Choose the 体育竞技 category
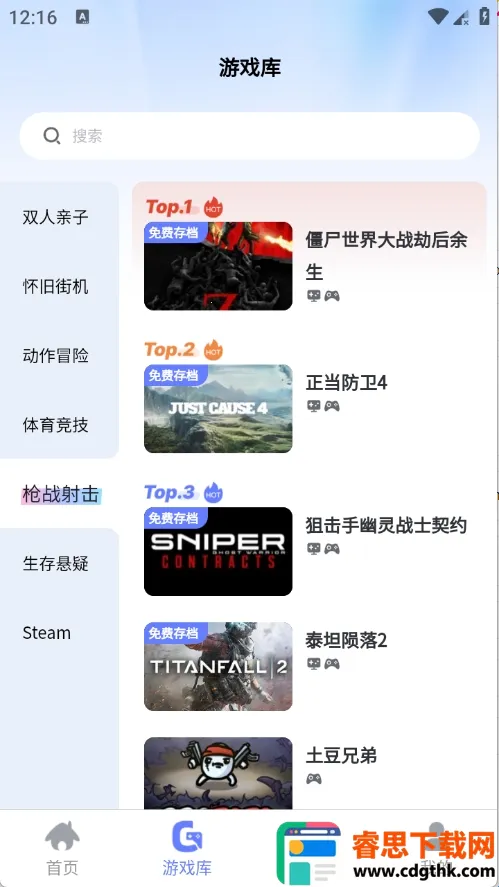Image resolution: width=499 pixels, height=887 pixels. 55,425
